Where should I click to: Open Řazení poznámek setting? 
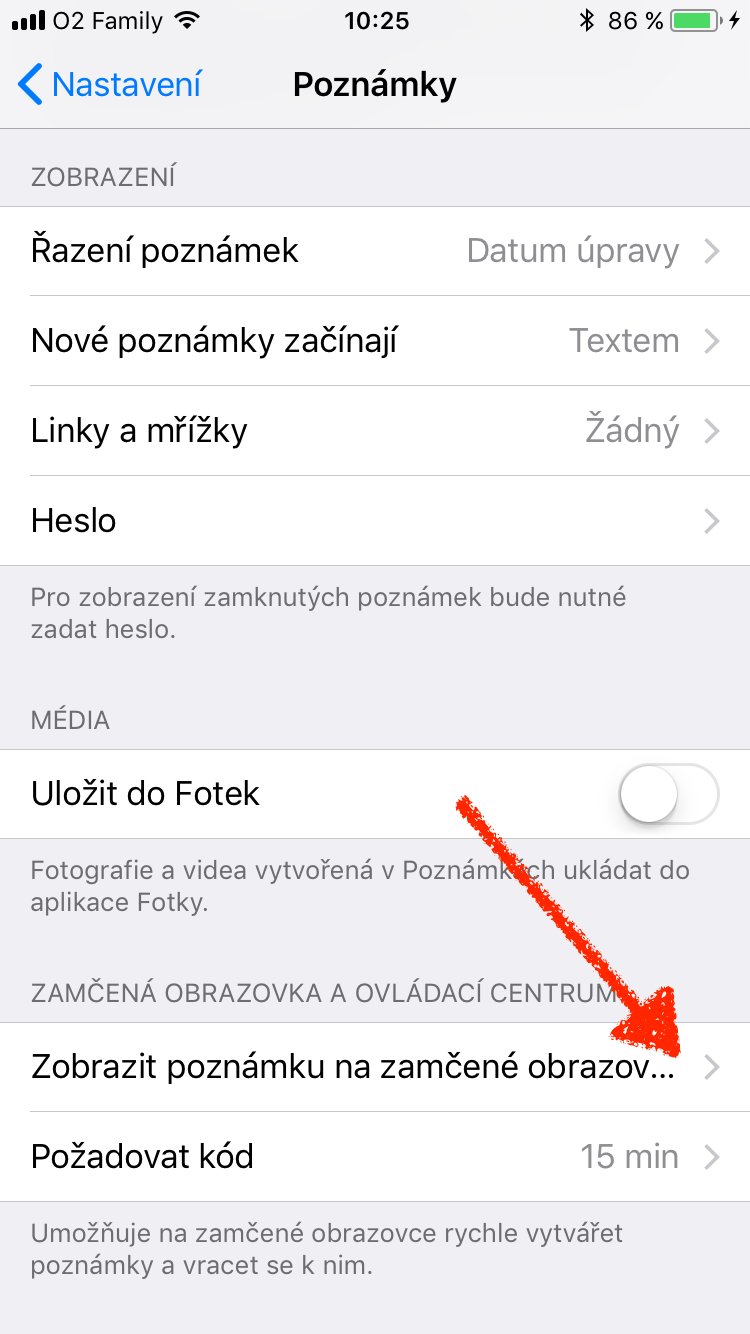[x=375, y=251]
